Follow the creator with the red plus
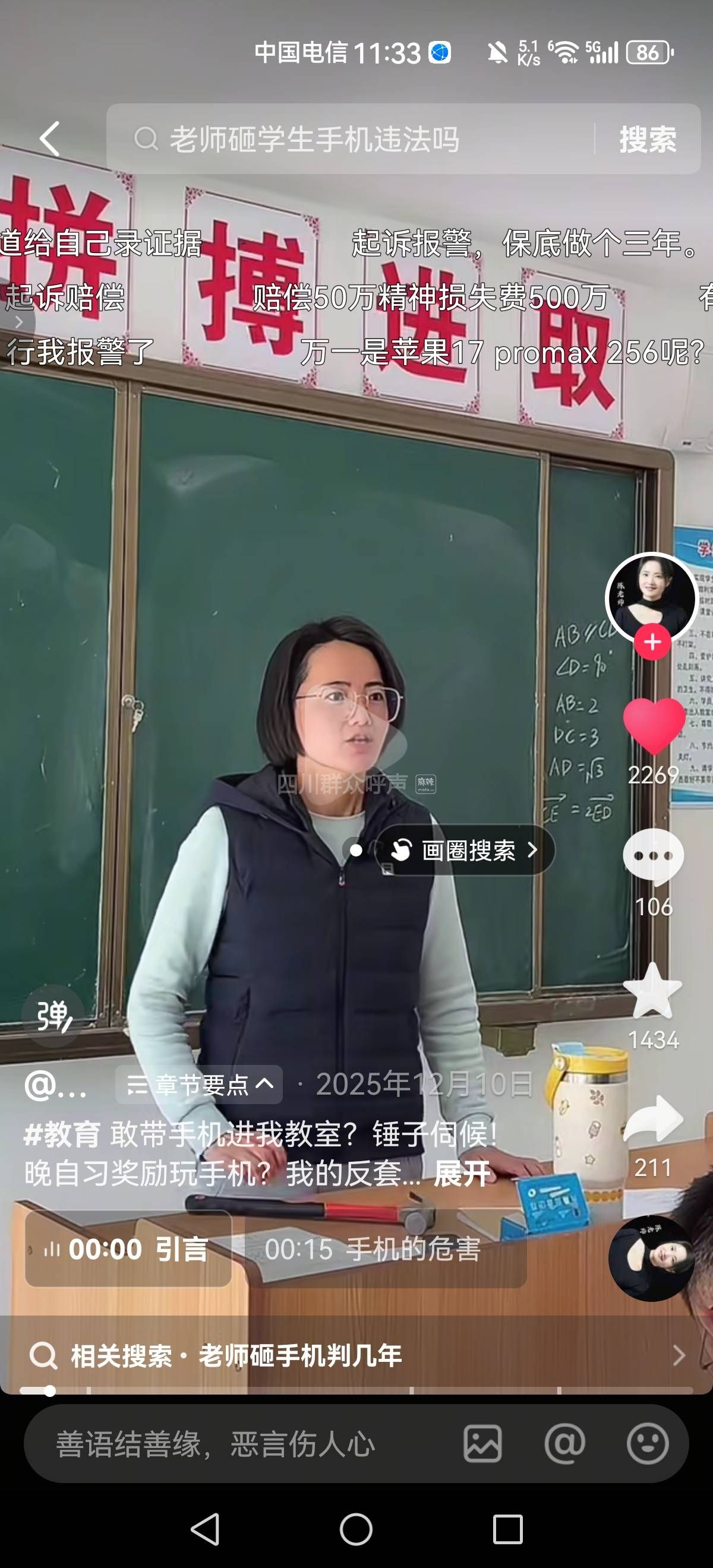Image resolution: width=713 pixels, height=1568 pixels. [653, 641]
